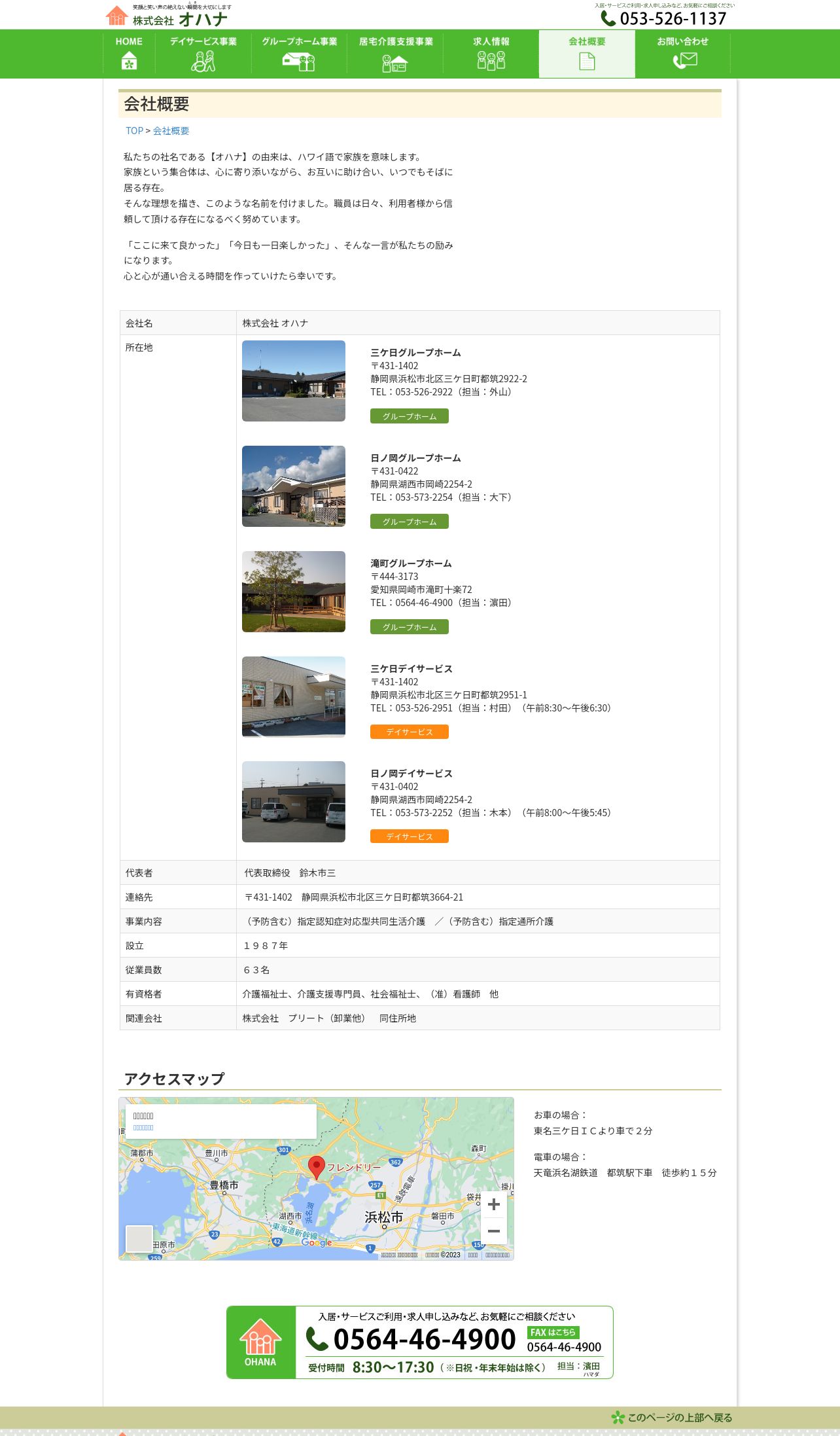Open the 株式会社オハナ header logo
This screenshot has width=840, height=1436.
[x=167, y=16]
